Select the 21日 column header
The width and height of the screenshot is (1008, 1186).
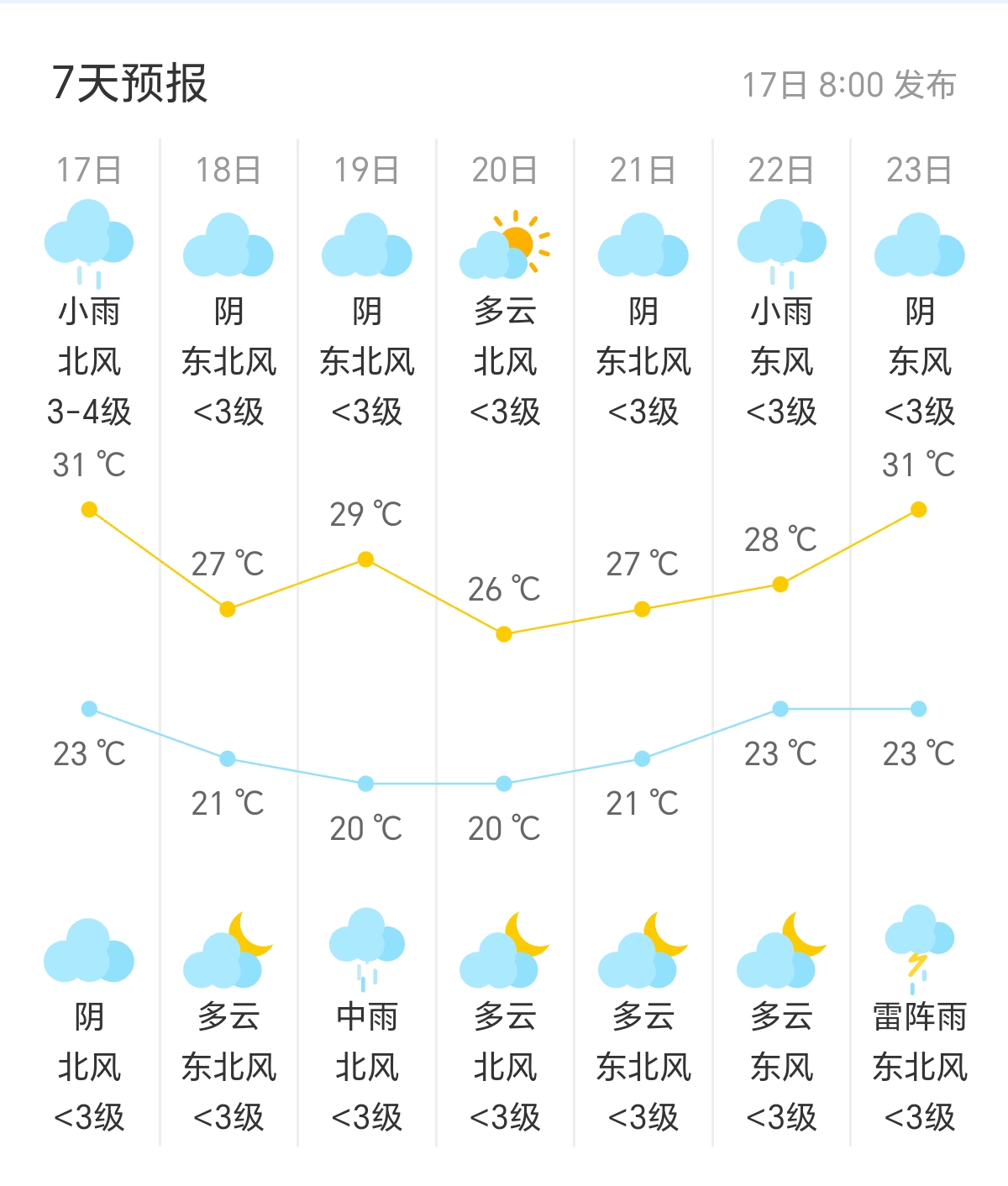pyautogui.click(x=642, y=167)
